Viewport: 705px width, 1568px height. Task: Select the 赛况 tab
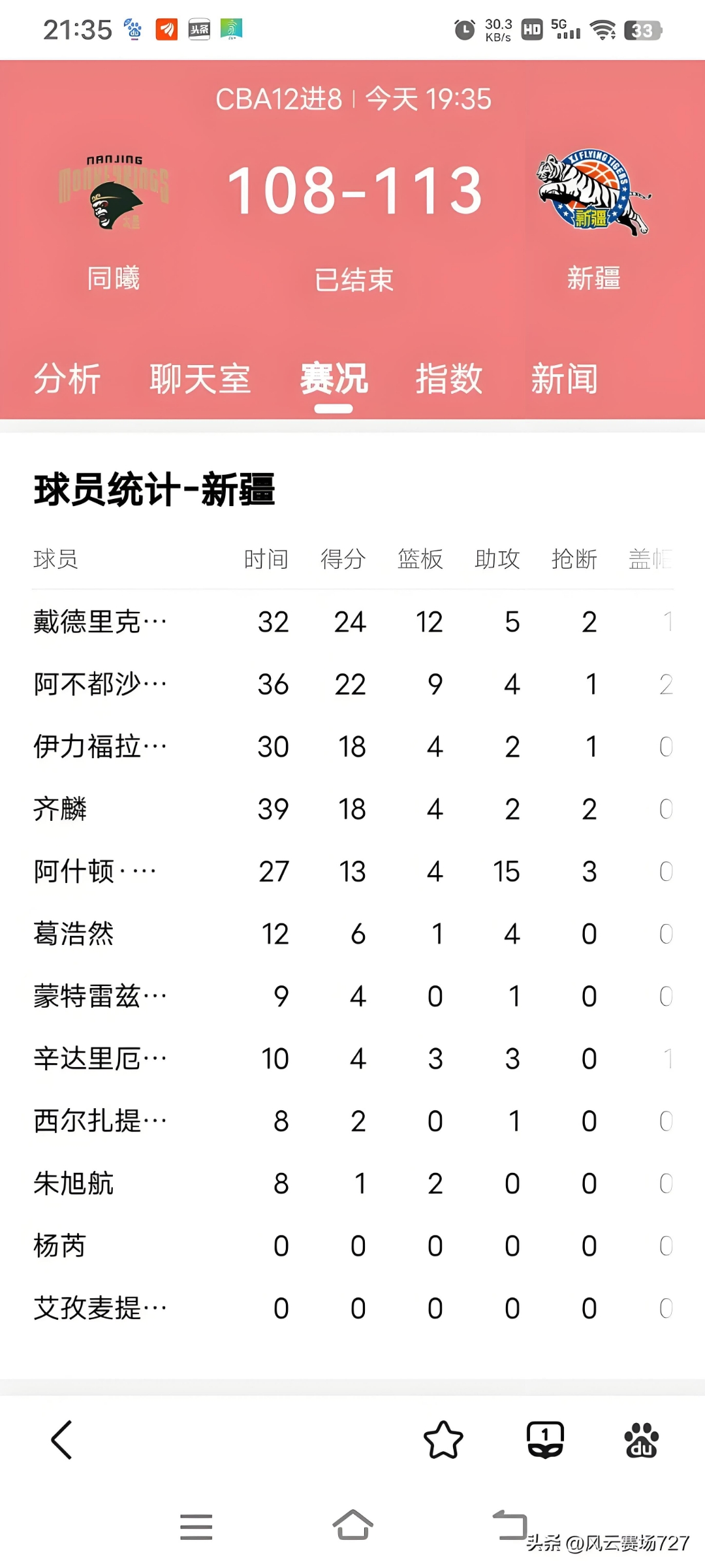click(334, 379)
